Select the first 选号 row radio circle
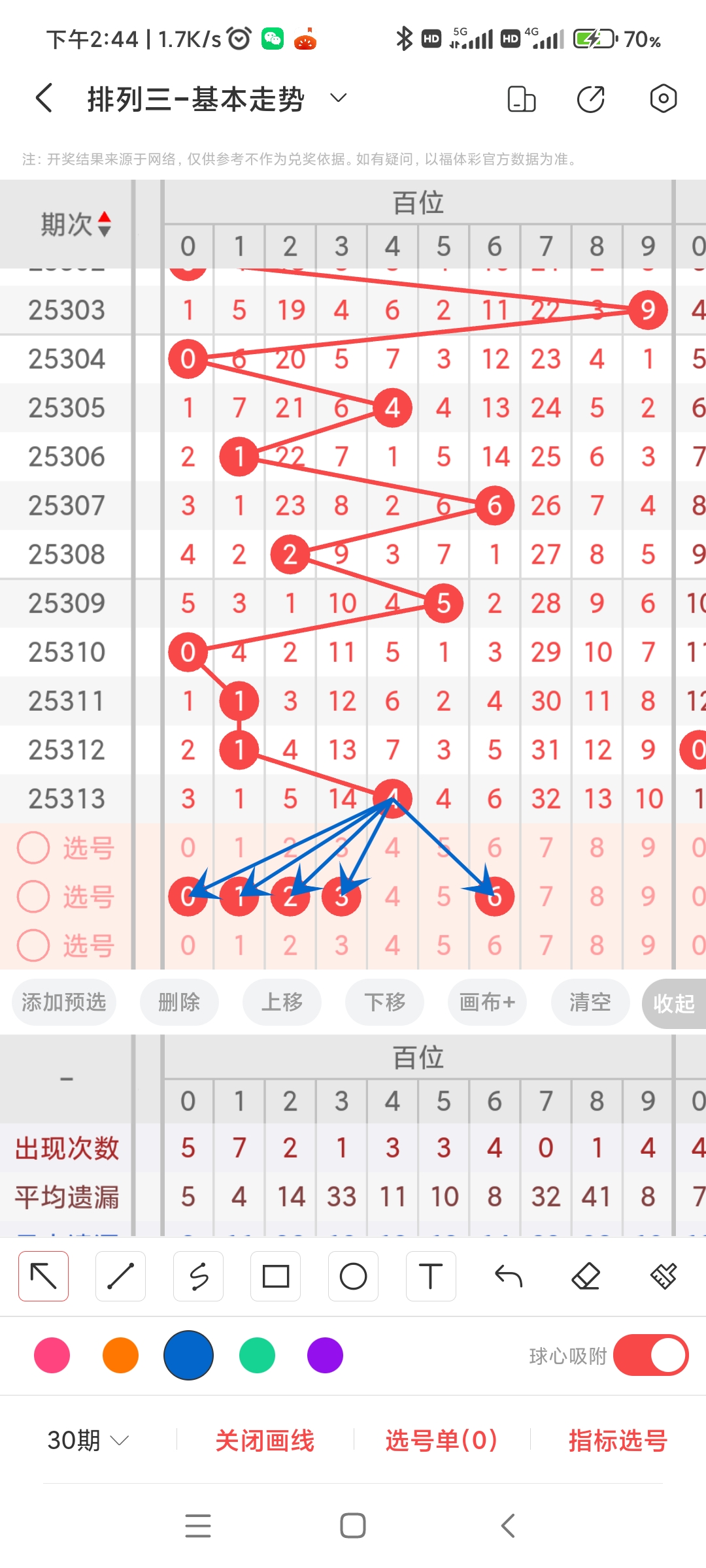 (34, 847)
